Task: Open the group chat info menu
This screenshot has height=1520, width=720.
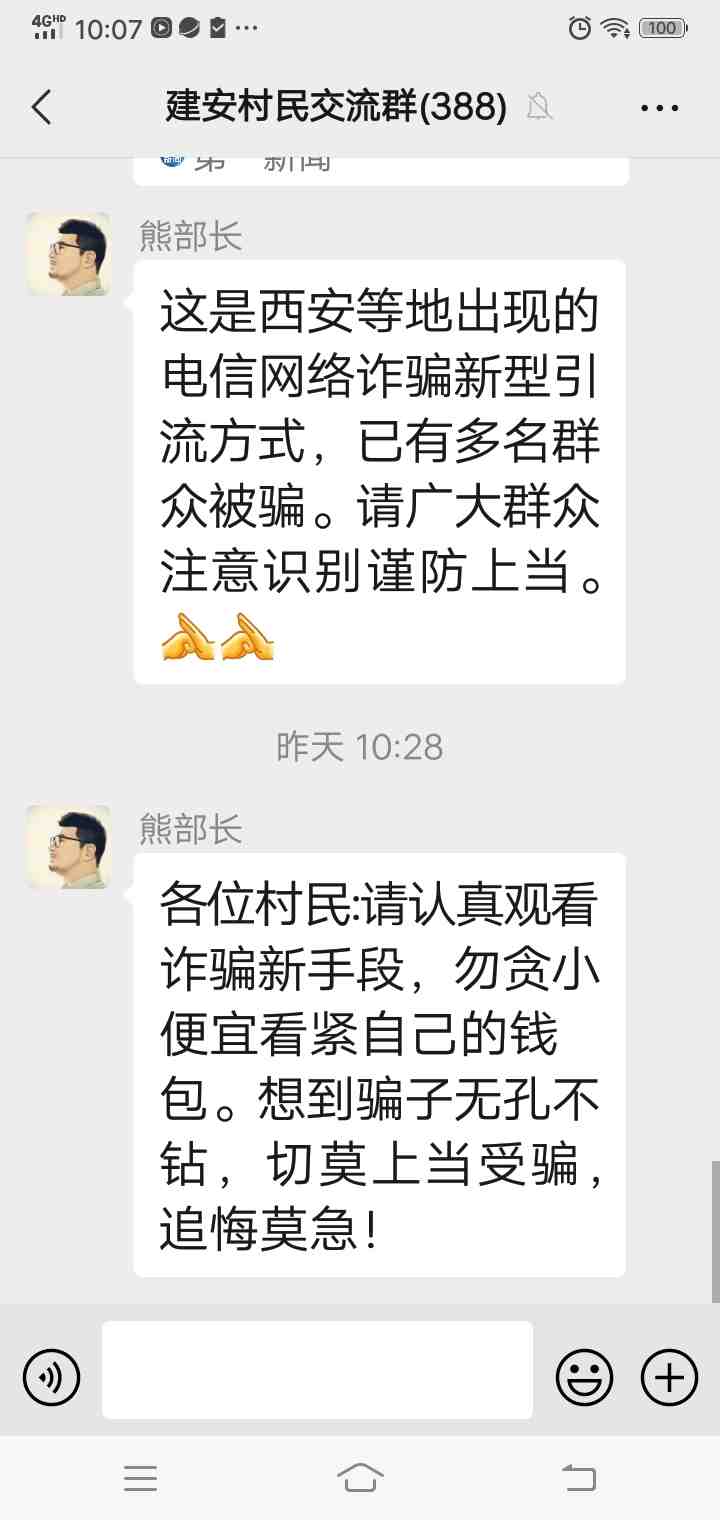Action: pyautogui.click(x=659, y=107)
